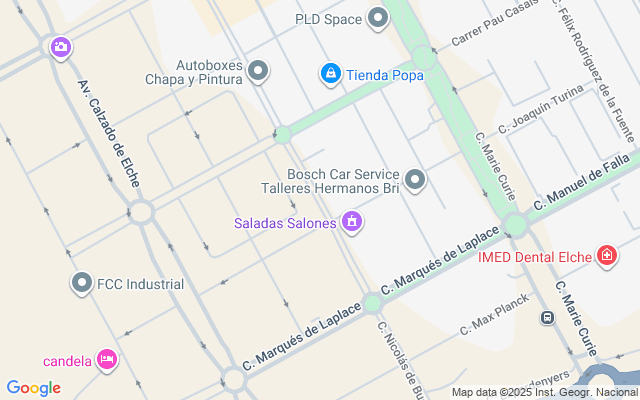640x400 pixels.
Task: Open the FCC Industrial marker
Action: point(82,284)
